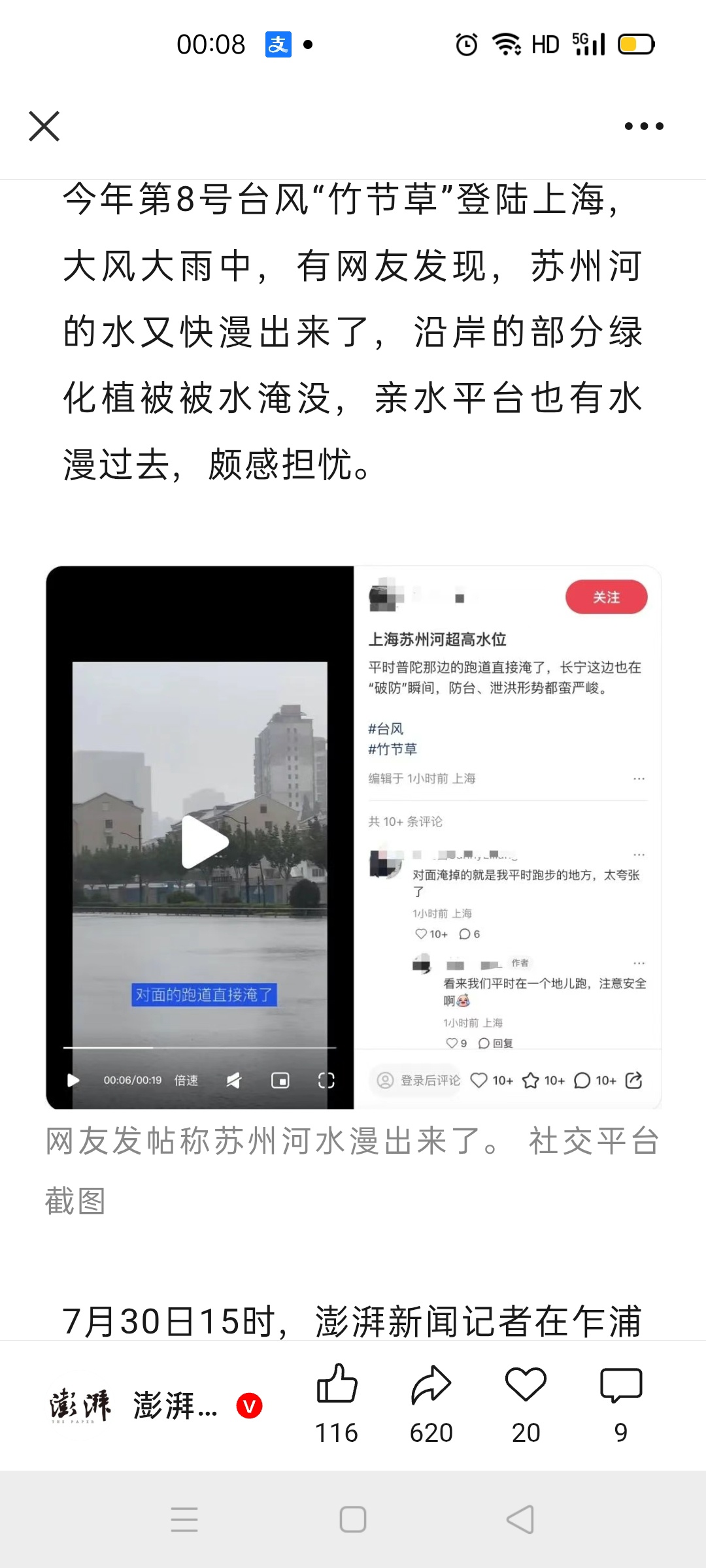Image resolution: width=706 pixels, height=1568 pixels.
Task: Open the 澎湃 publisher profile
Action: click(x=134, y=1405)
